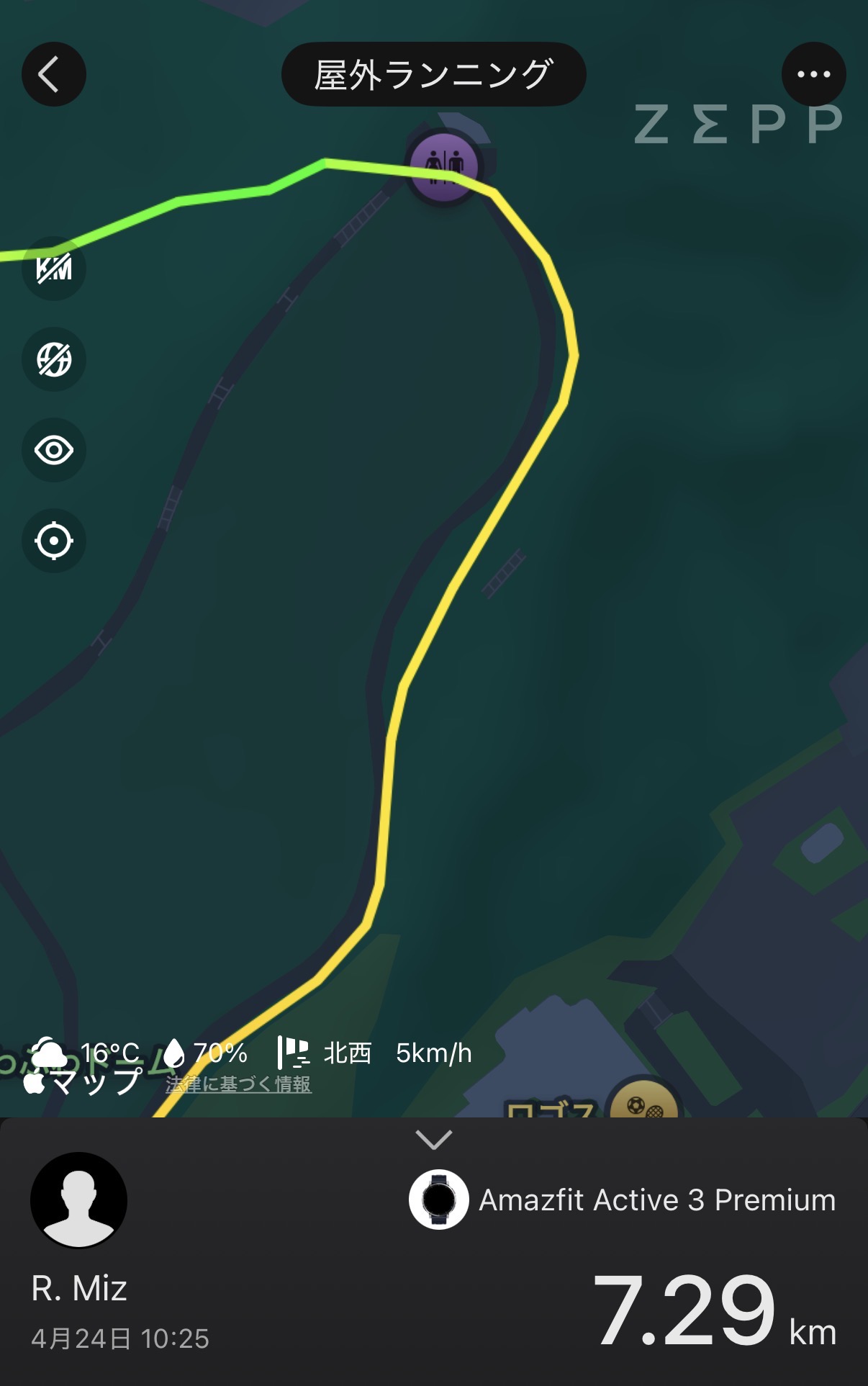The height and width of the screenshot is (1386, 868).
Task: Go back using the arrow button
Action: [53, 74]
